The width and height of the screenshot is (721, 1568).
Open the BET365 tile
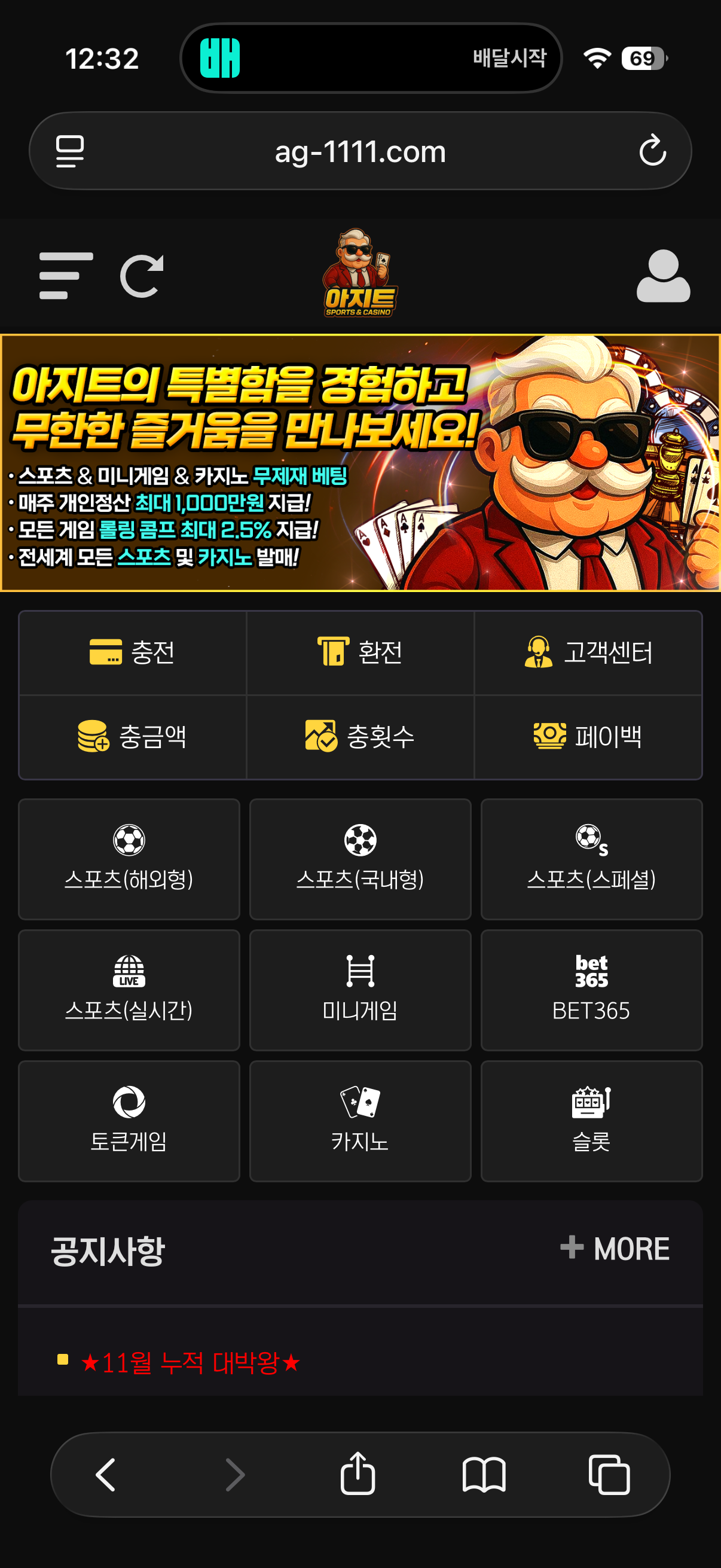[x=591, y=990]
